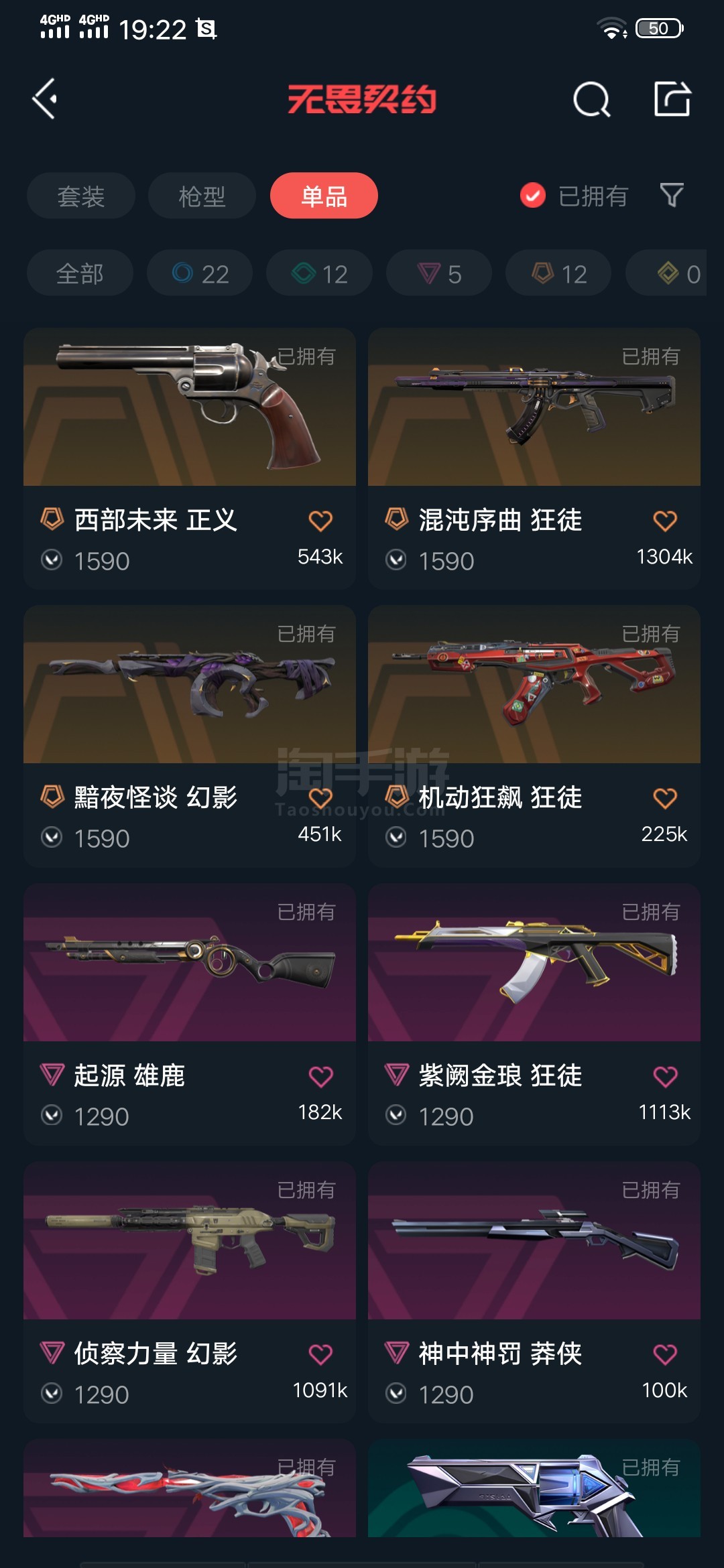Image resolution: width=724 pixels, height=1568 pixels.
Task: Filter by the purple tier chip showing 5
Action: coord(439,273)
